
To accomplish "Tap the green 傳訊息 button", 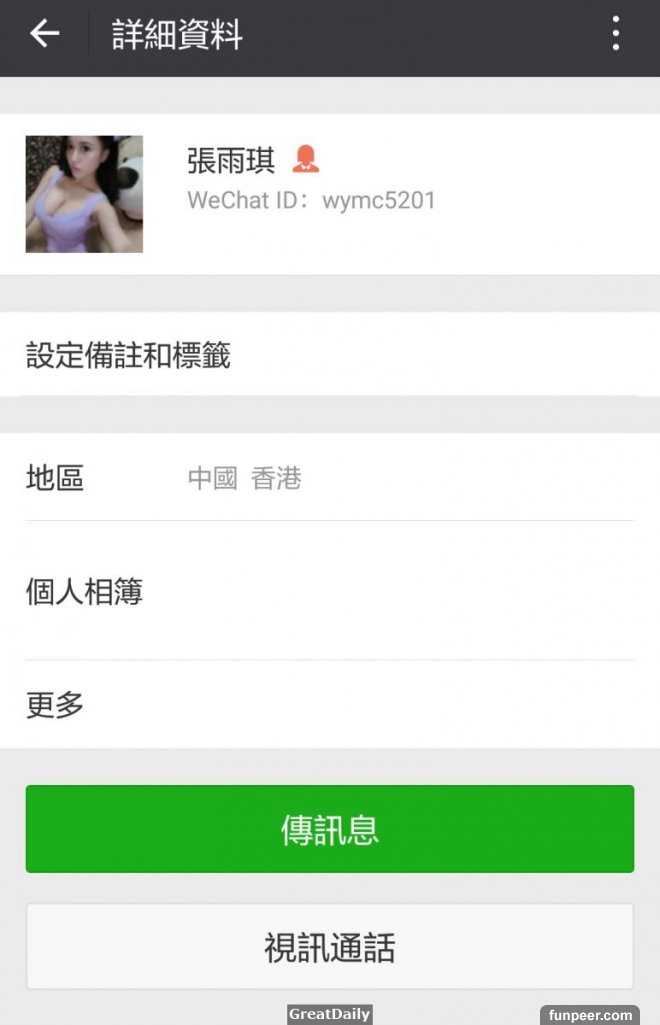I will 329,829.
